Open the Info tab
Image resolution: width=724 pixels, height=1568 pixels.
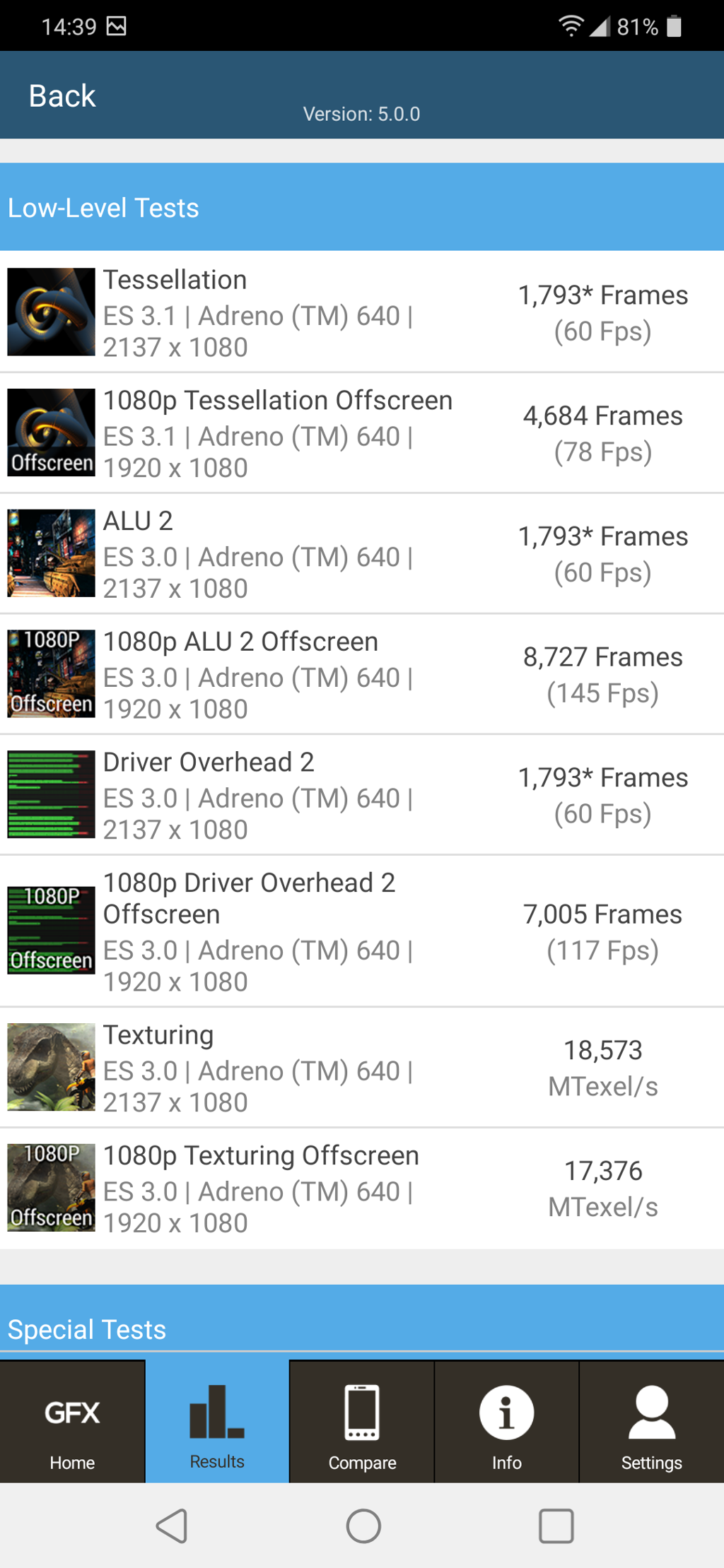(x=507, y=1421)
